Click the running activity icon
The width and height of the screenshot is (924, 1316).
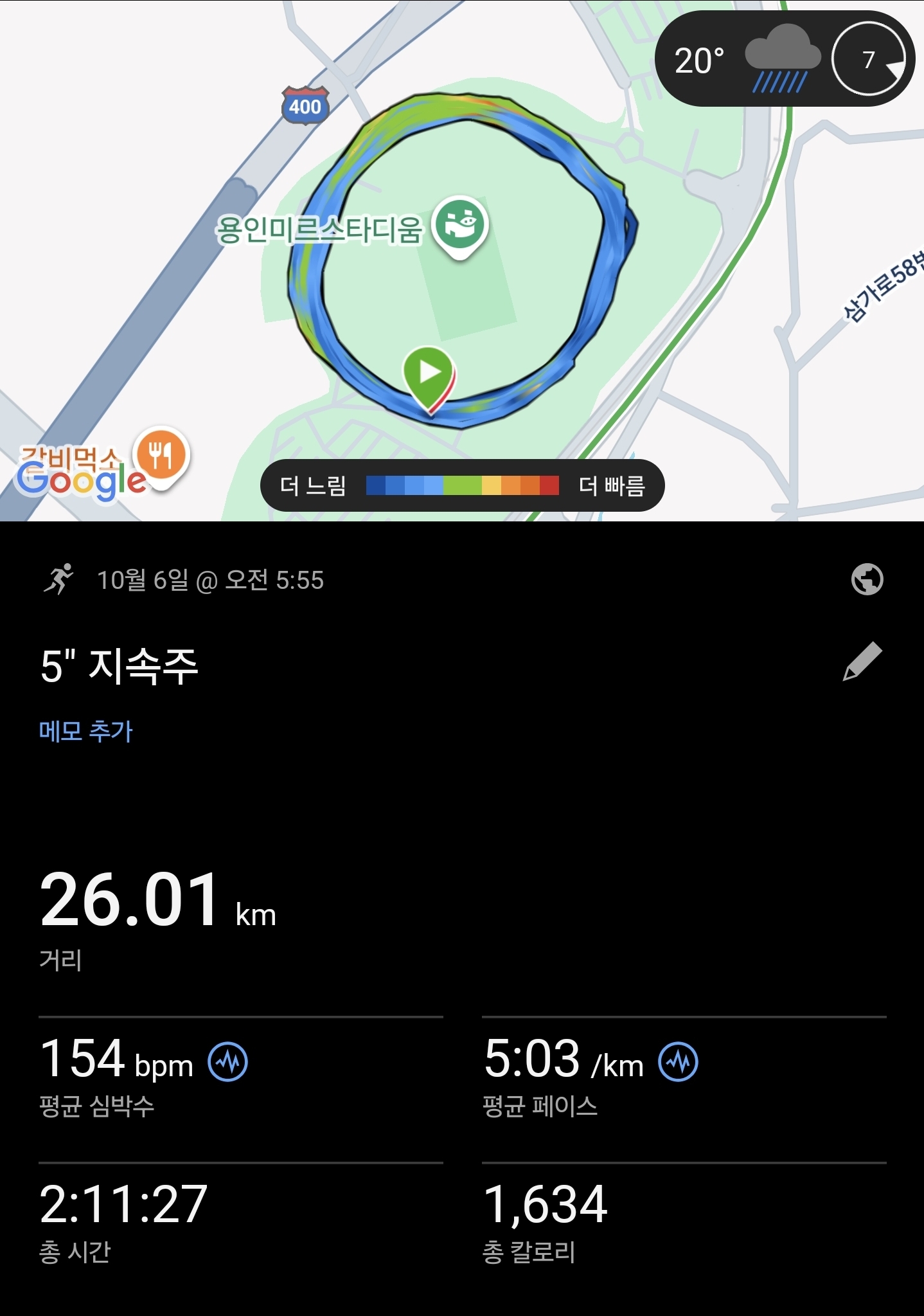pyautogui.click(x=61, y=581)
